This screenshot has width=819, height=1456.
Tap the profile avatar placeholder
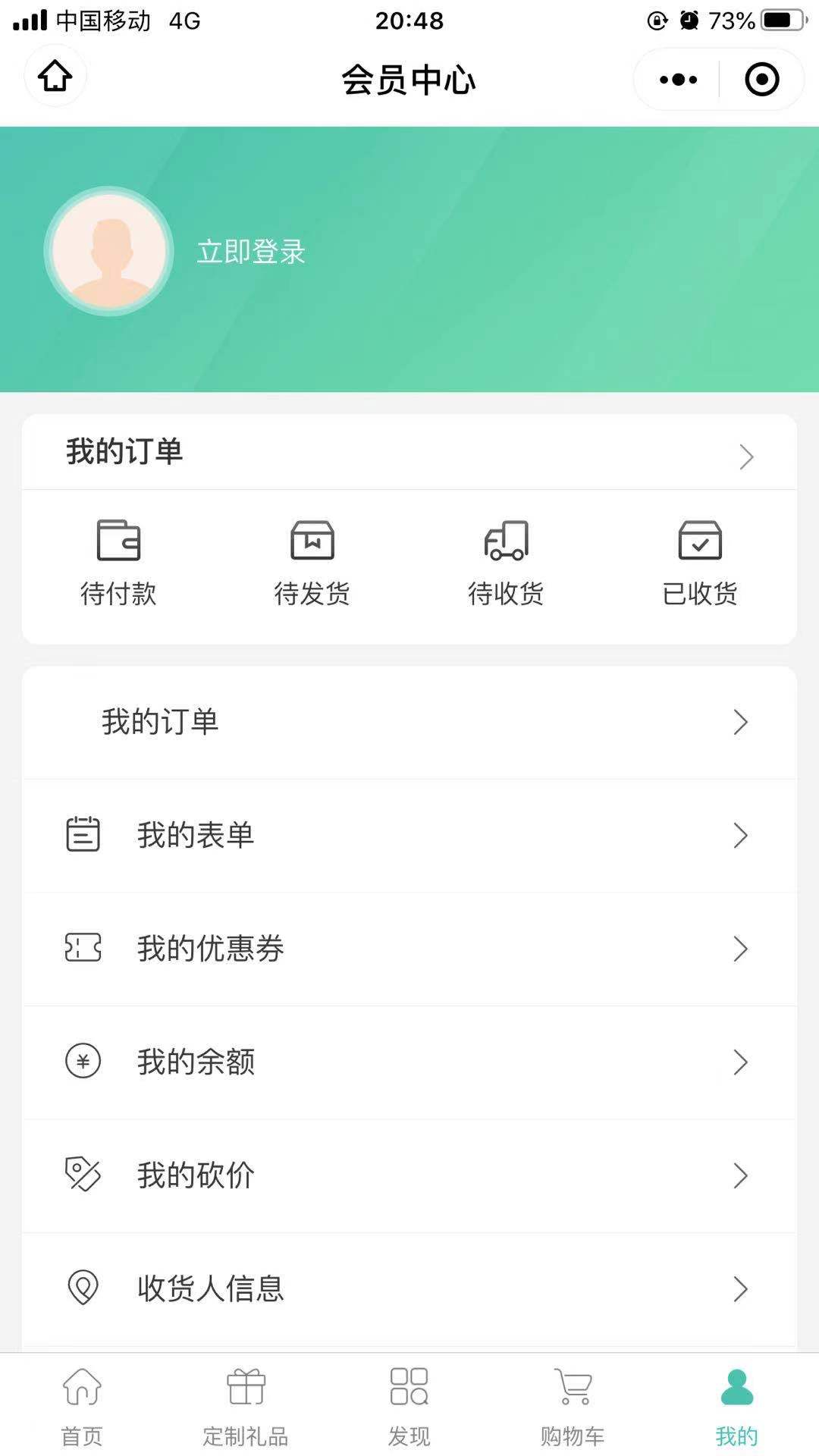click(x=109, y=252)
